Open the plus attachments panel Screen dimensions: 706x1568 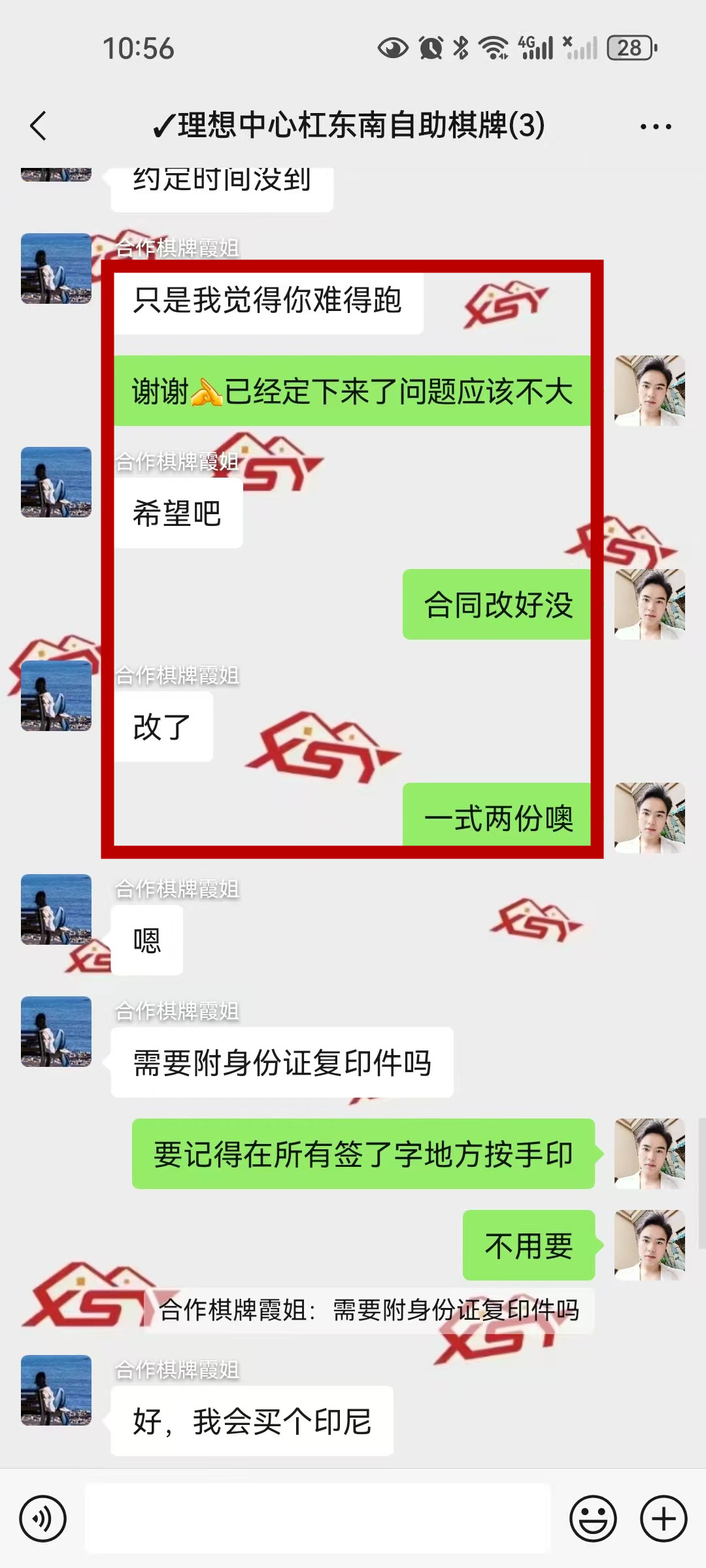pos(664,1518)
